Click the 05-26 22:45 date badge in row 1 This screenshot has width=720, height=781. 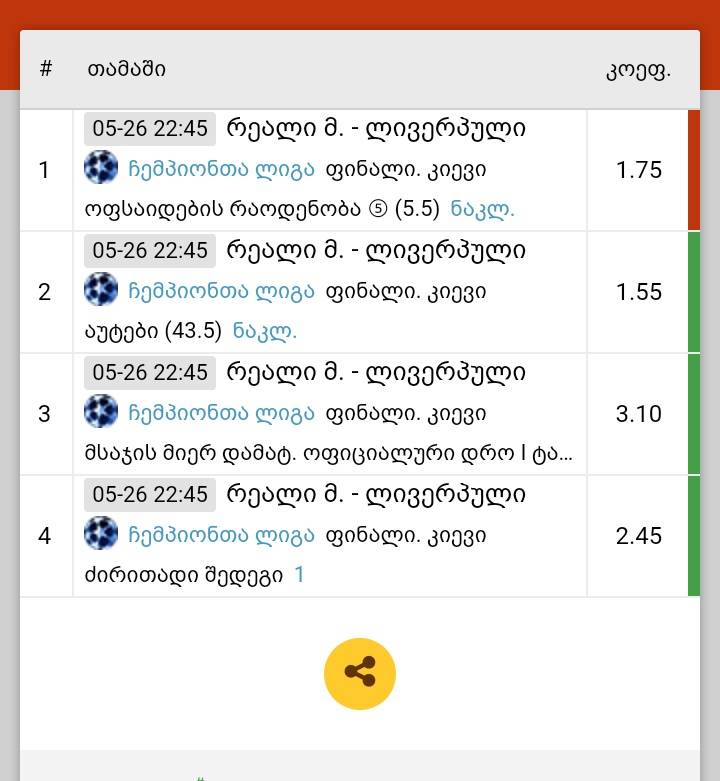149,128
